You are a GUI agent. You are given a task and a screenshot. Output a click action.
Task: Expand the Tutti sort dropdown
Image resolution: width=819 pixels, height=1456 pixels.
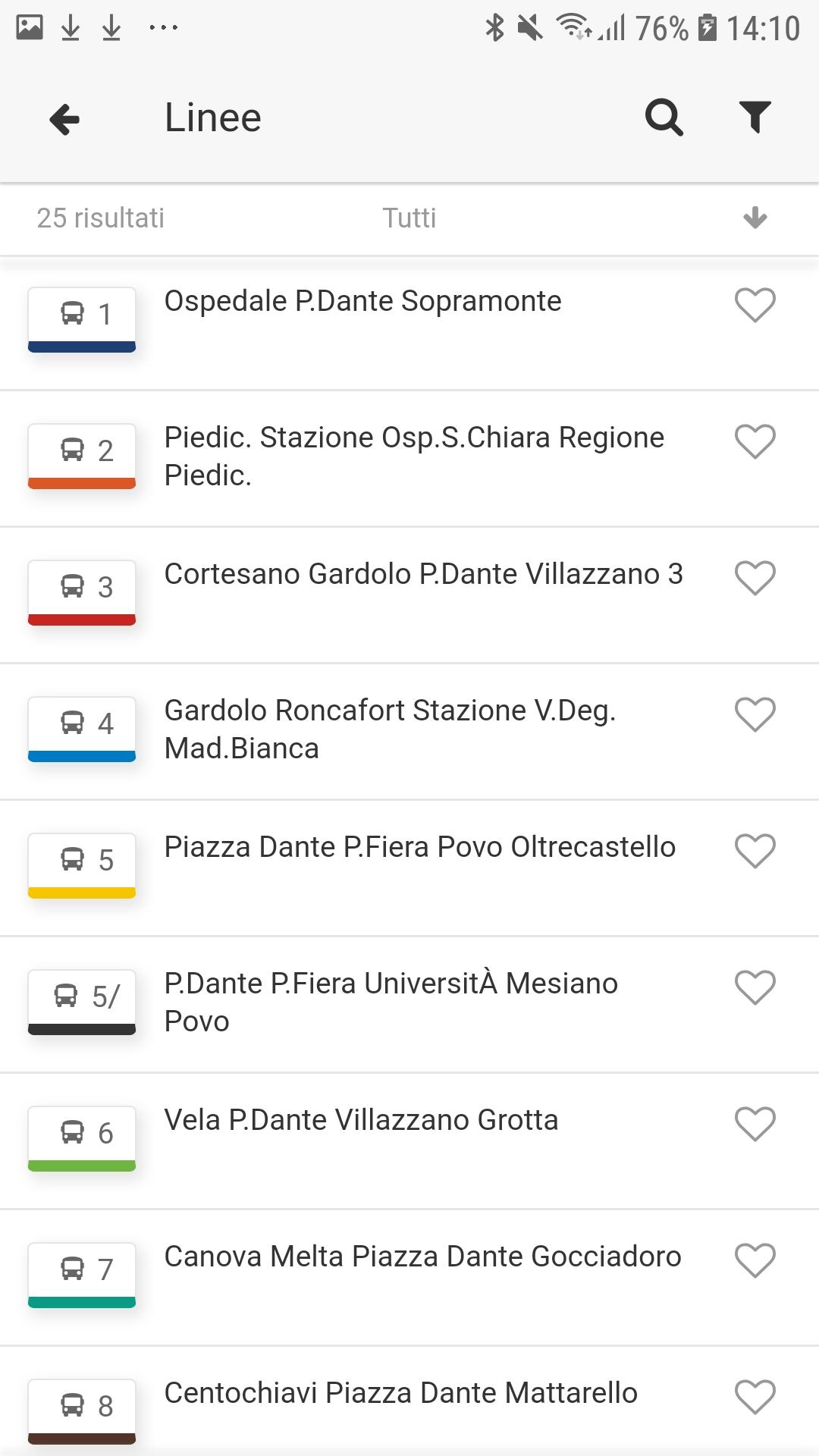pyautogui.click(x=755, y=218)
